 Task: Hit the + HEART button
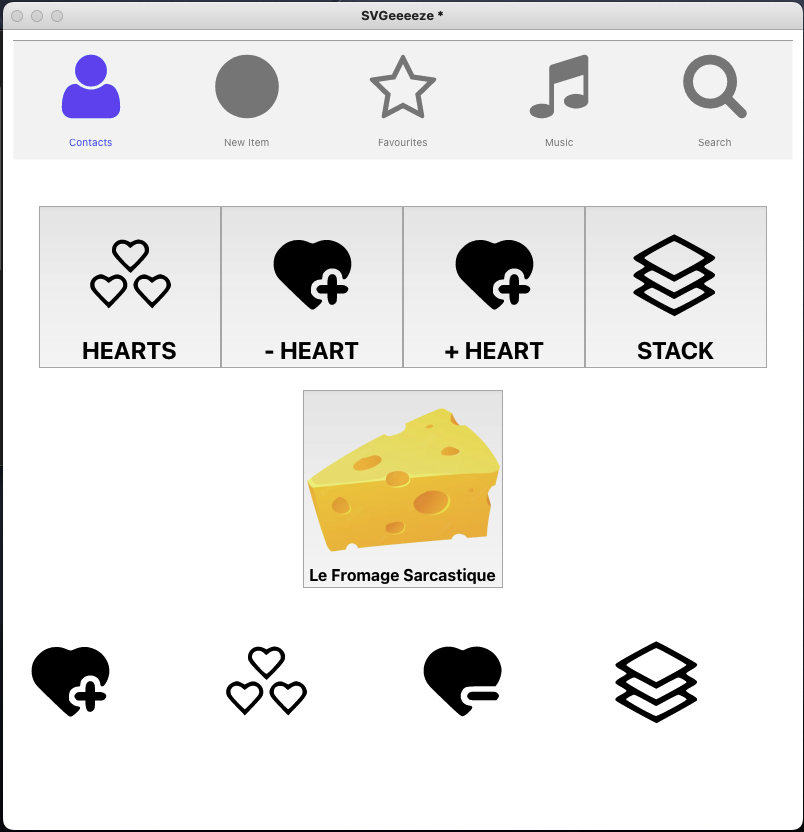(x=494, y=287)
